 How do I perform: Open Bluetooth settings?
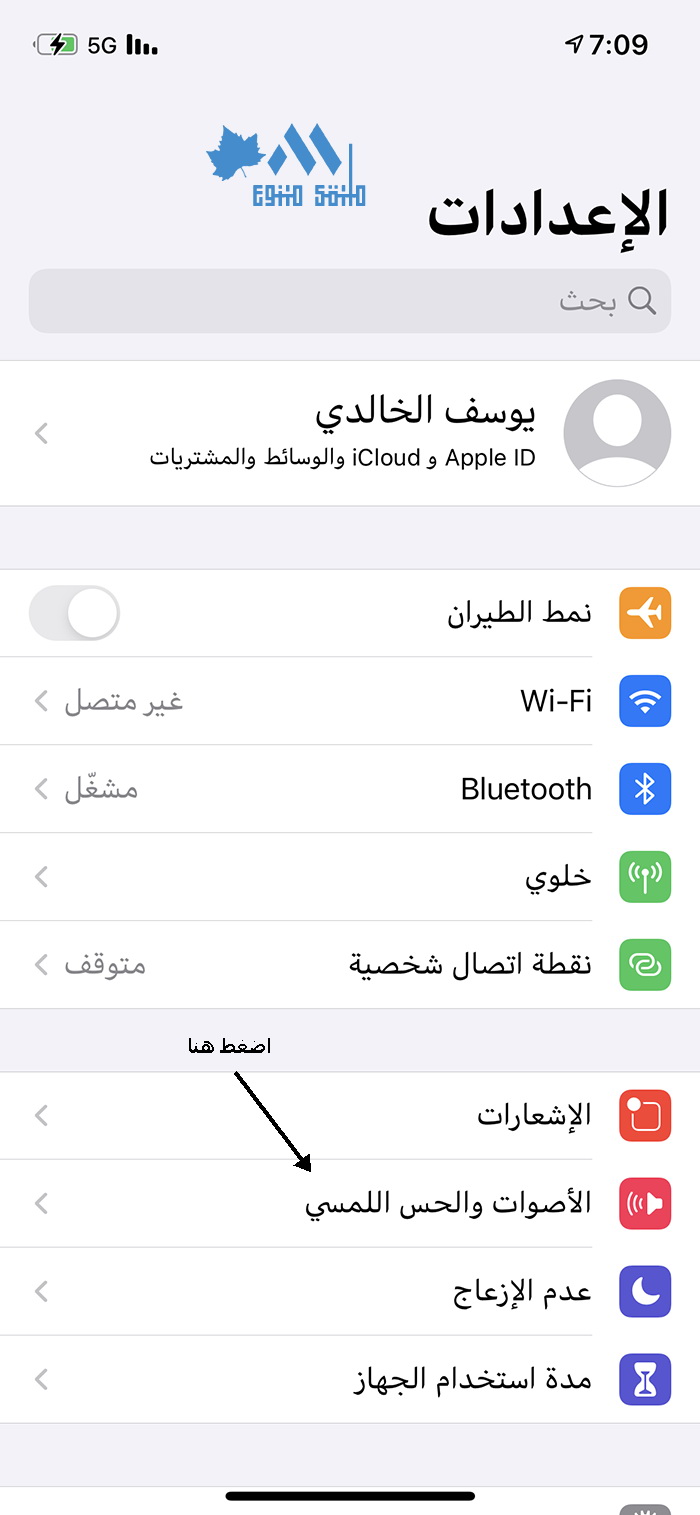[350, 789]
